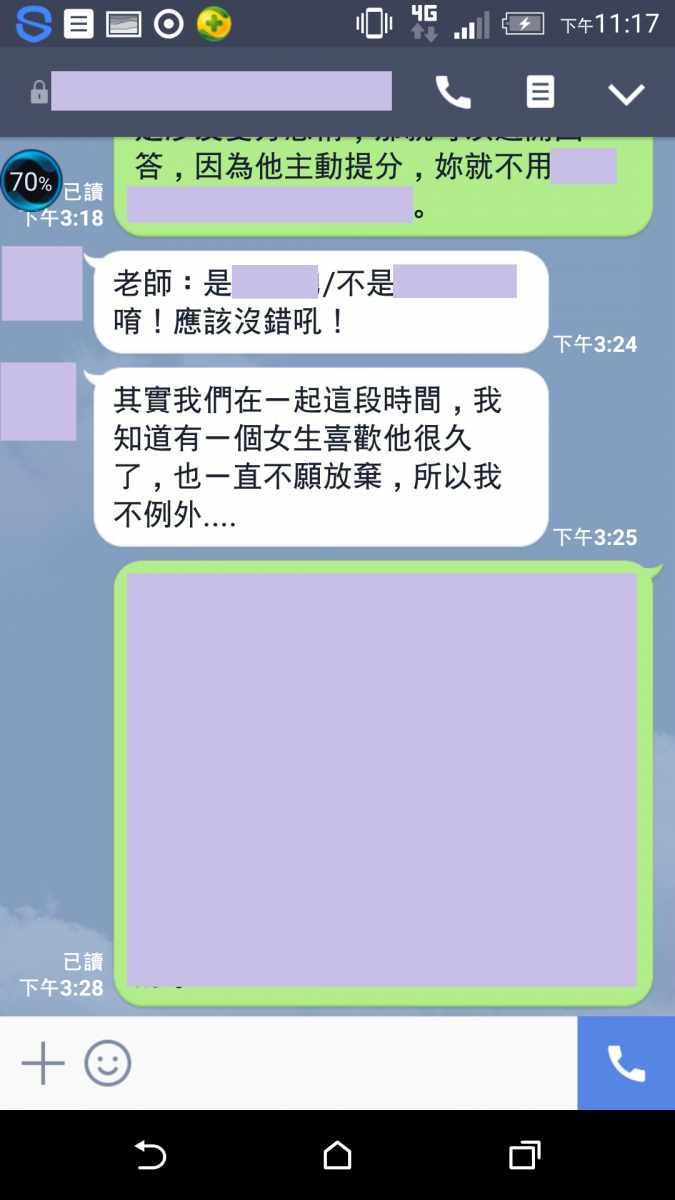Image resolution: width=675 pixels, height=1200 pixels.
Task: Go back using system navigation bar
Action: pyautogui.click(x=150, y=1156)
